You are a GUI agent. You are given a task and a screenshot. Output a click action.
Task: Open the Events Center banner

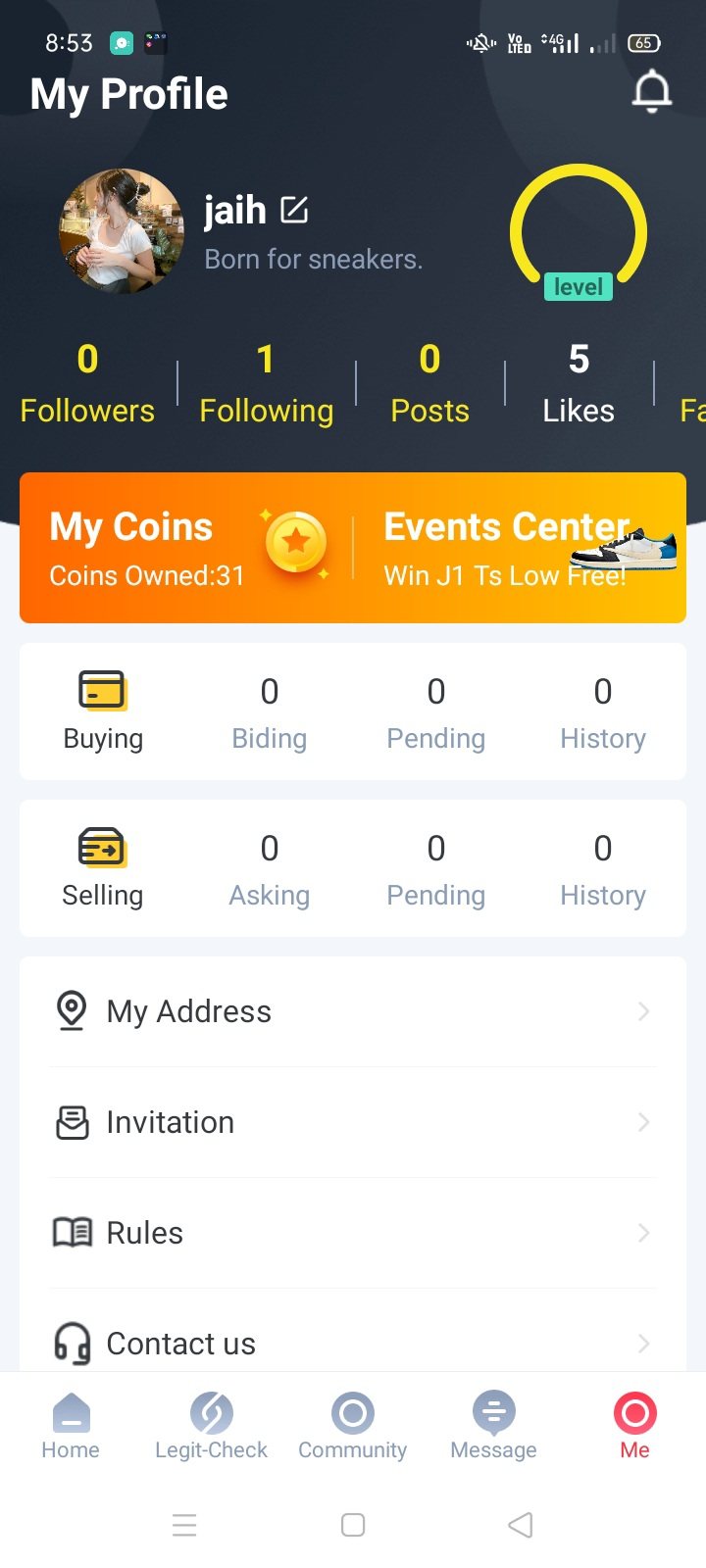point(520,548)
